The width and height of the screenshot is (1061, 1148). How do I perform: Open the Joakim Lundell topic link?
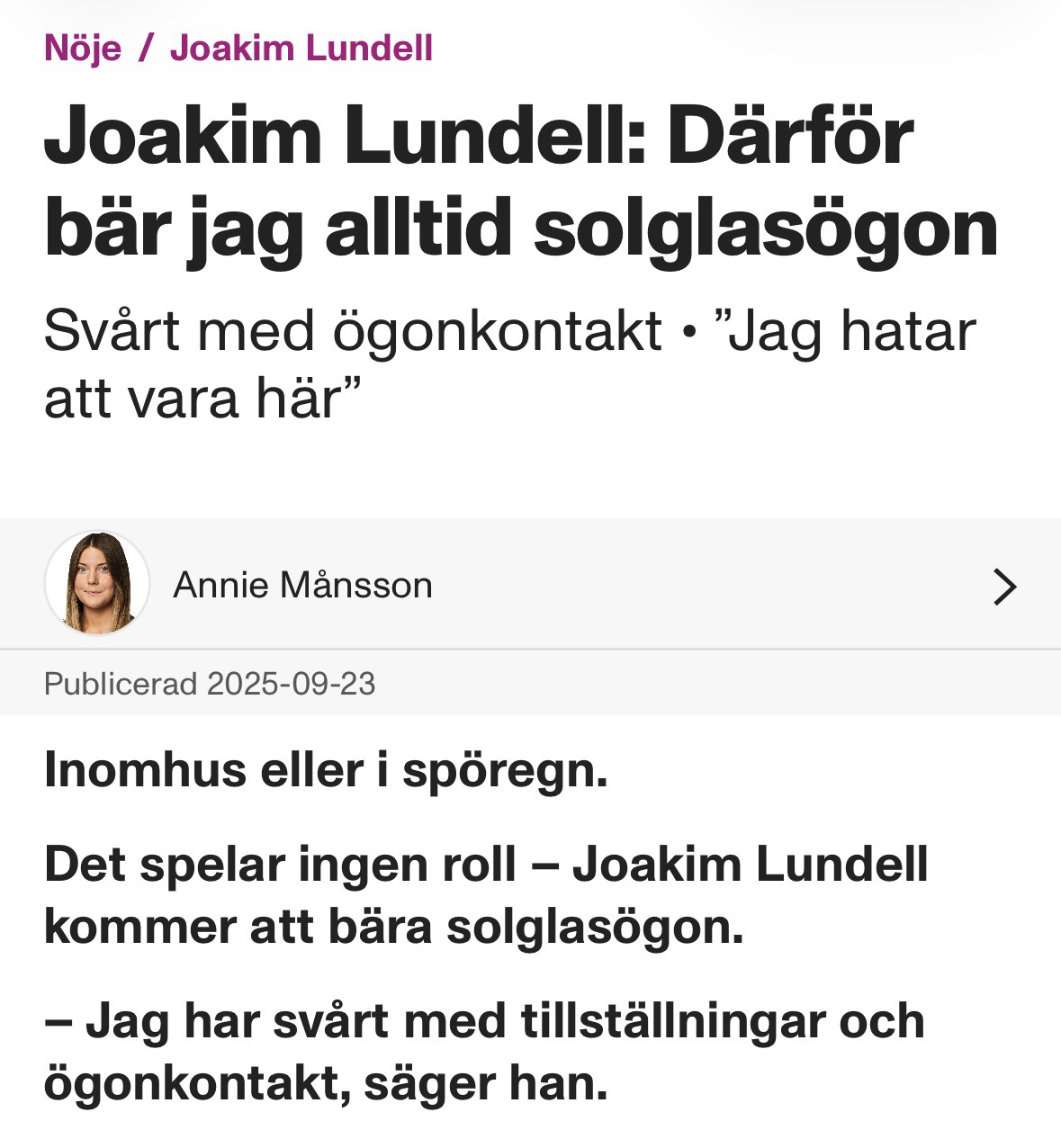[301, 48]
